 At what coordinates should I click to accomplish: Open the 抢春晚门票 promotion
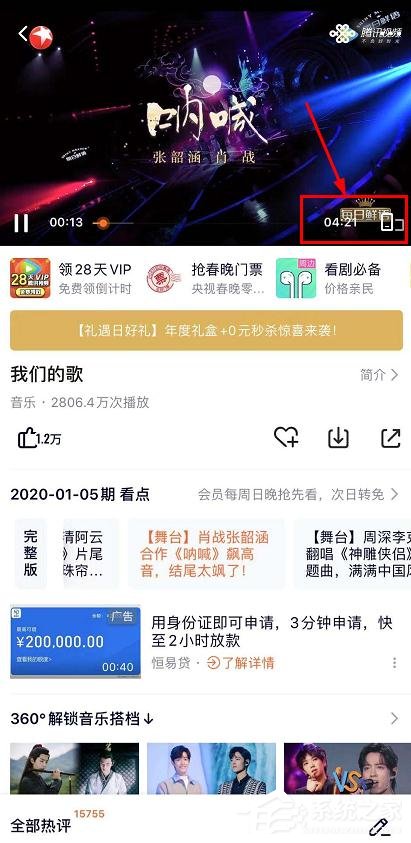(205, 278)
